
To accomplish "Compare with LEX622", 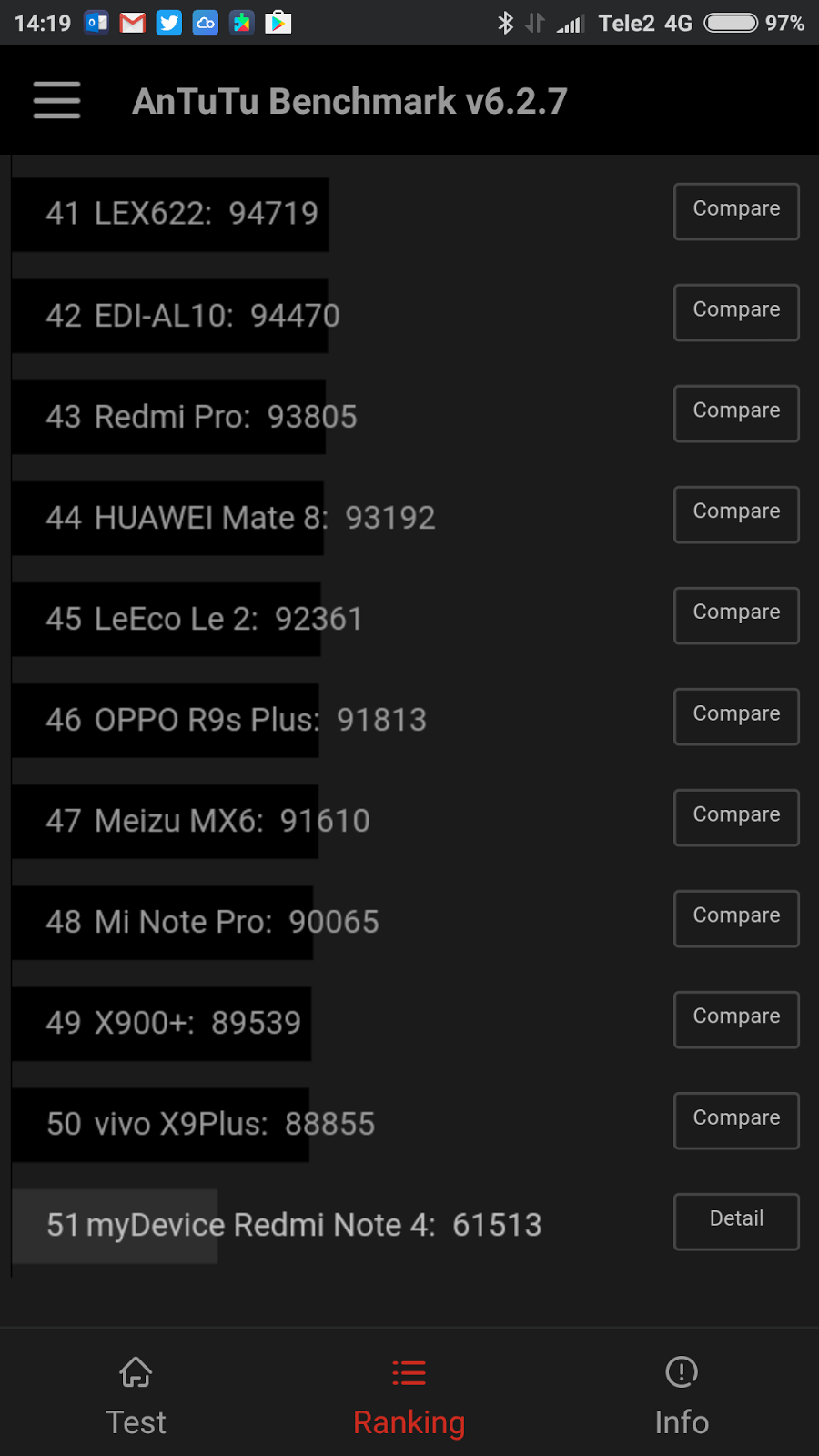I will click(736, 211).
